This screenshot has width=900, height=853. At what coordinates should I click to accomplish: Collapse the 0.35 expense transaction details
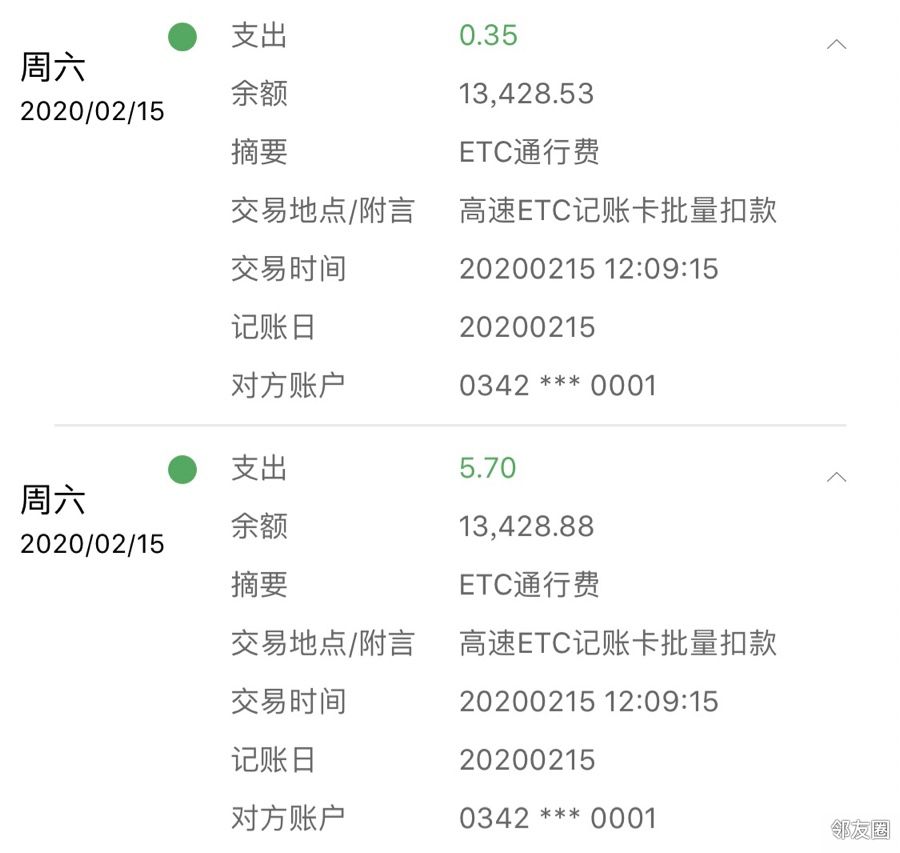(x=837, y=44)
